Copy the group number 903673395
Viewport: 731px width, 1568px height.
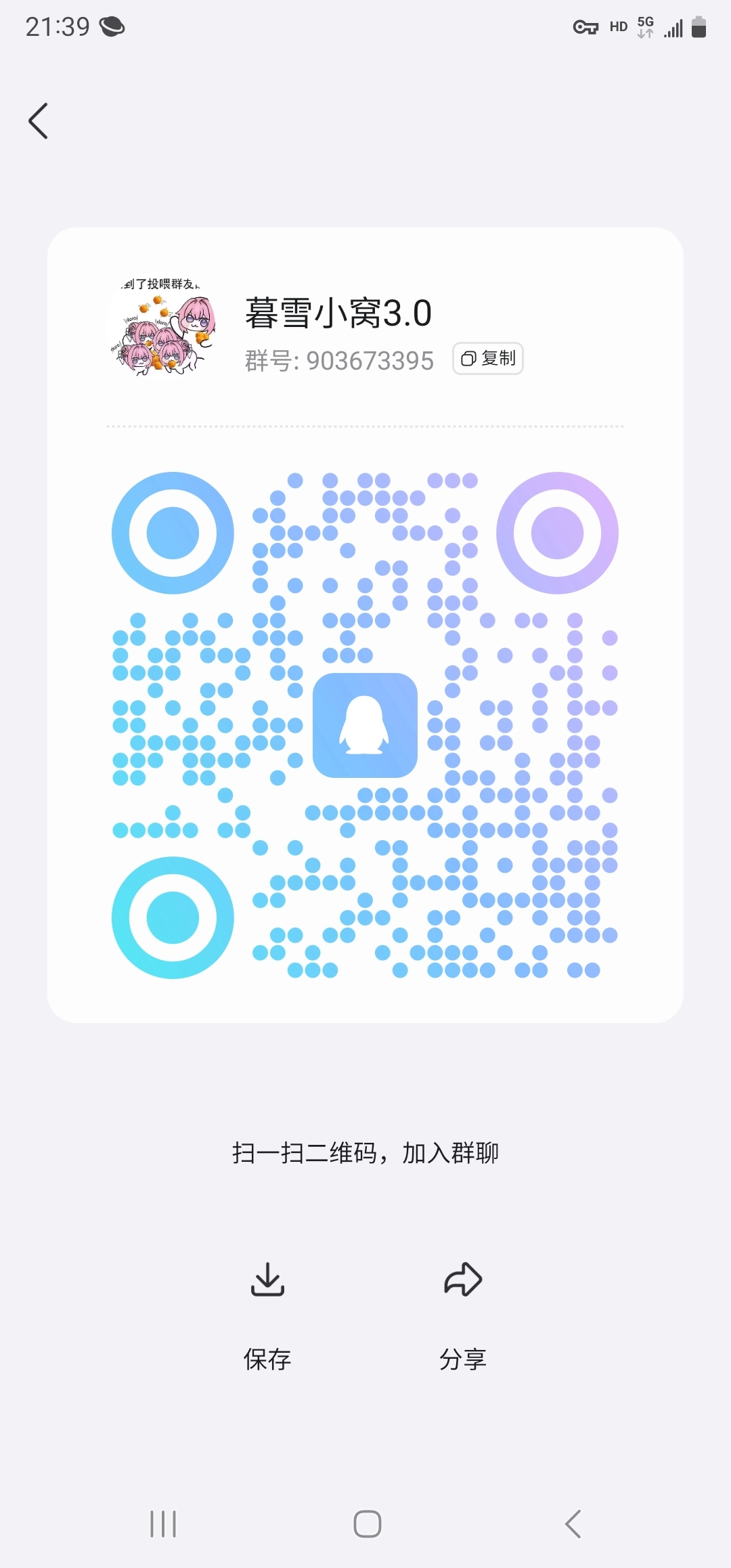pyautogui.click(x=488, y=359)
